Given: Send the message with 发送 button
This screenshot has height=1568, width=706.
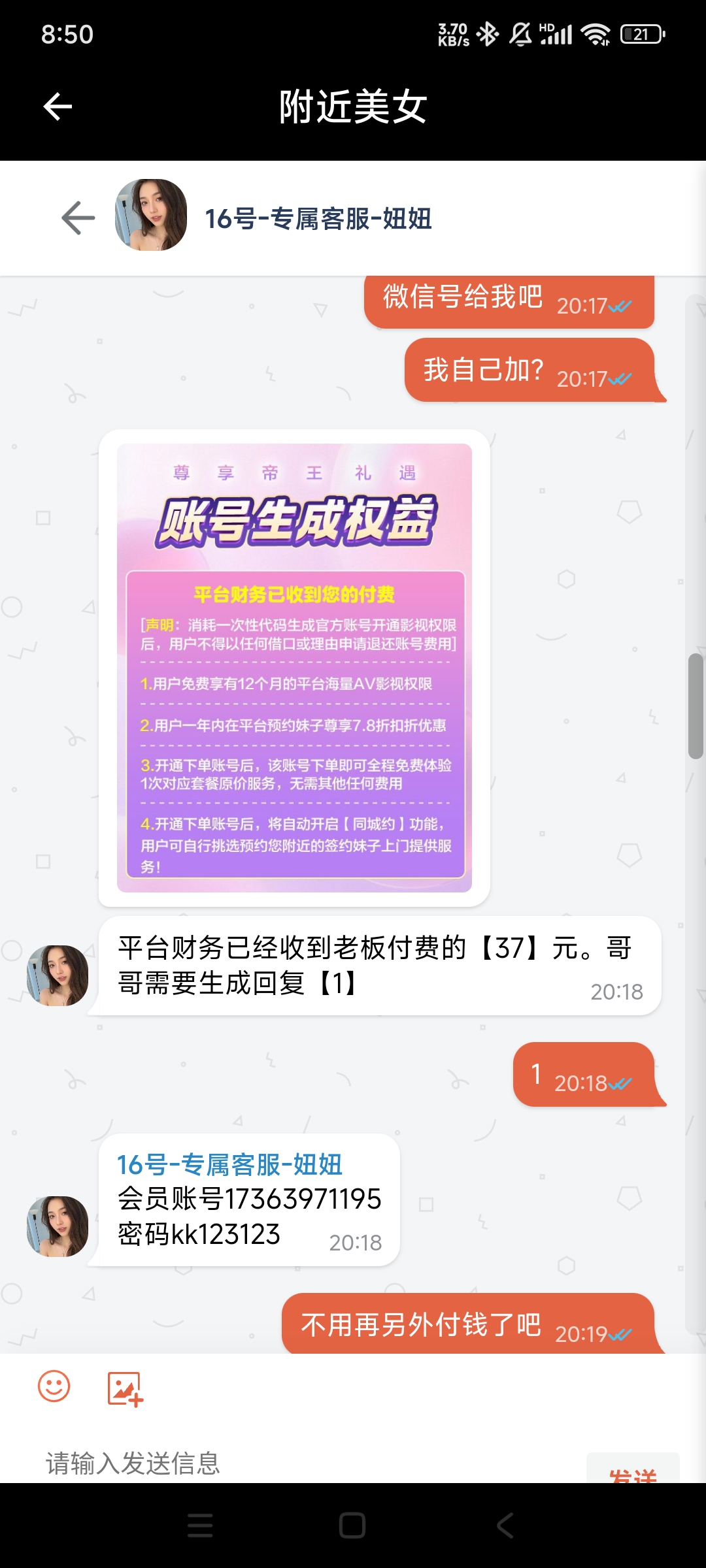Looking at the screenshot, I should 632,1470.
